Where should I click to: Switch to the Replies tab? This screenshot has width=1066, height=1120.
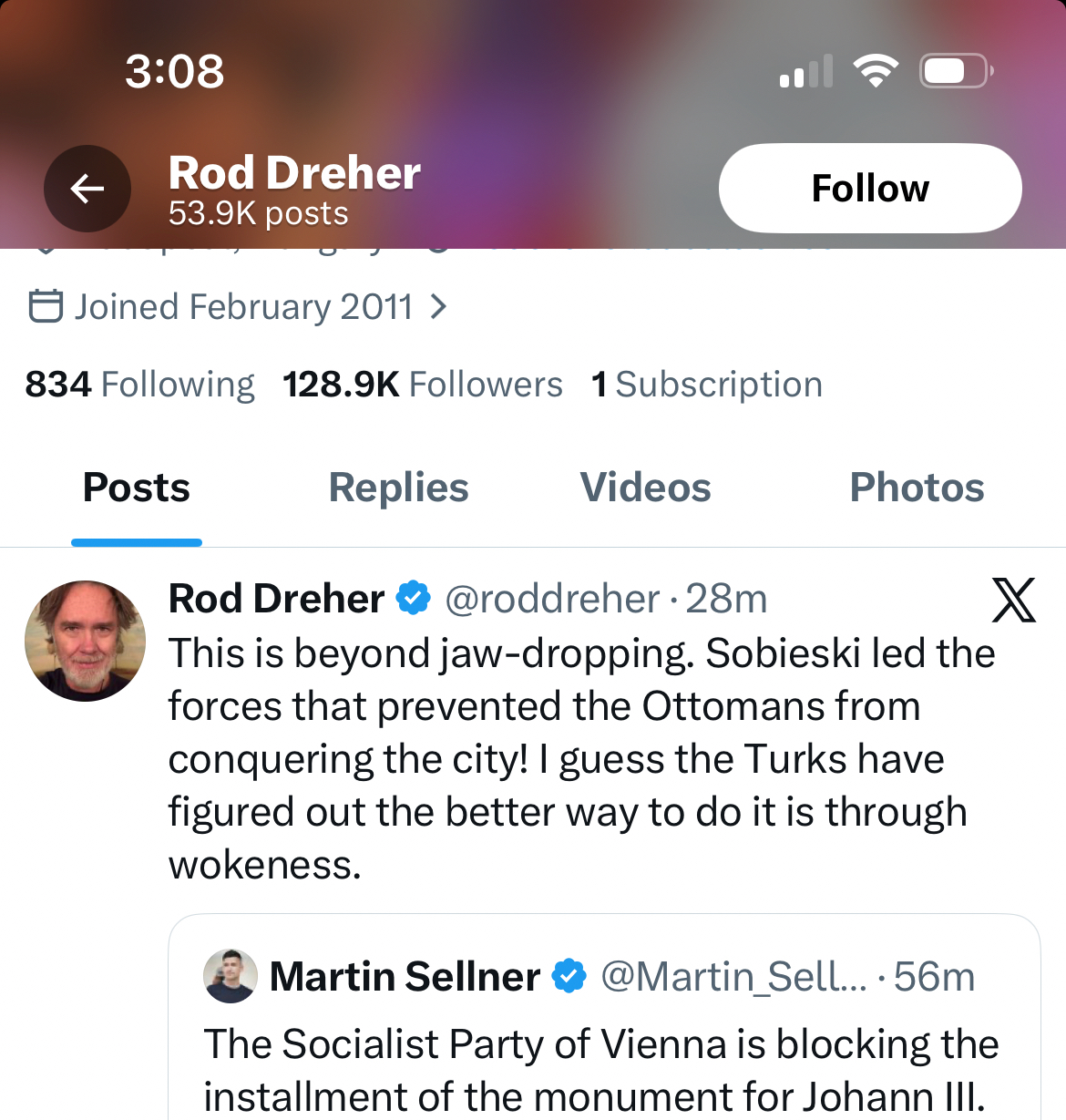398,488
